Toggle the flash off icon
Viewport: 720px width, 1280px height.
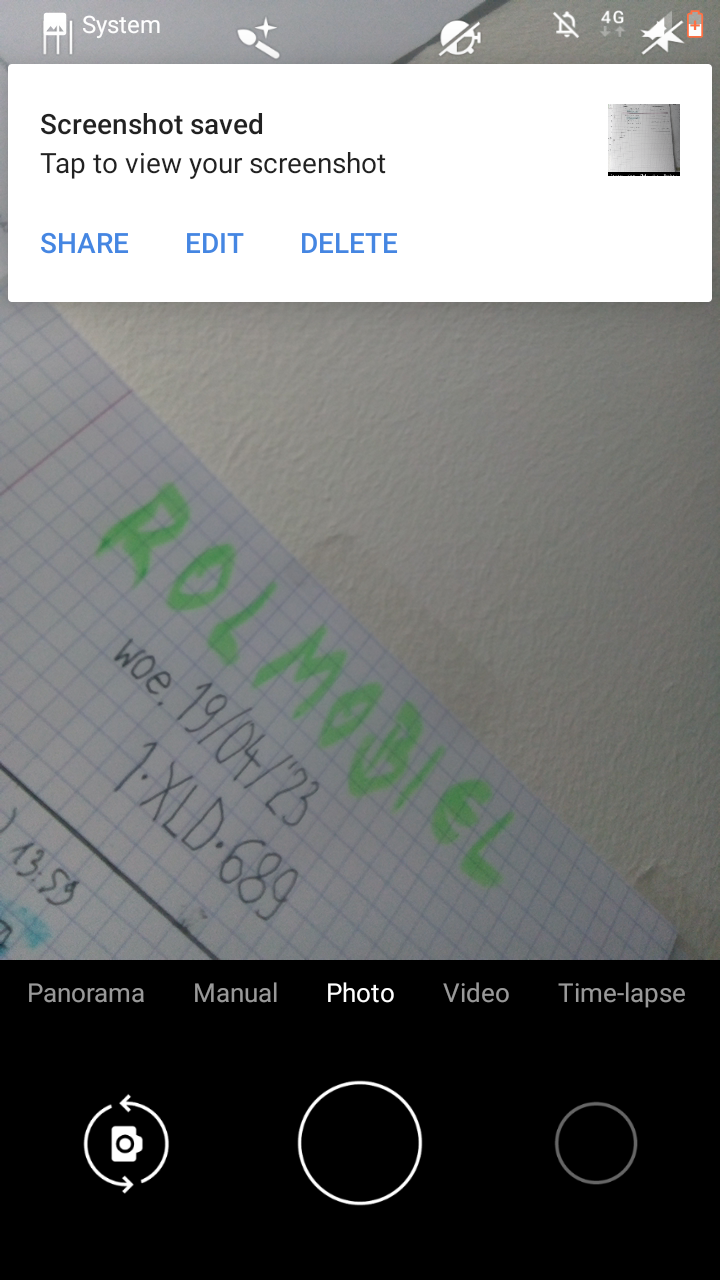(x=662, y=37)
